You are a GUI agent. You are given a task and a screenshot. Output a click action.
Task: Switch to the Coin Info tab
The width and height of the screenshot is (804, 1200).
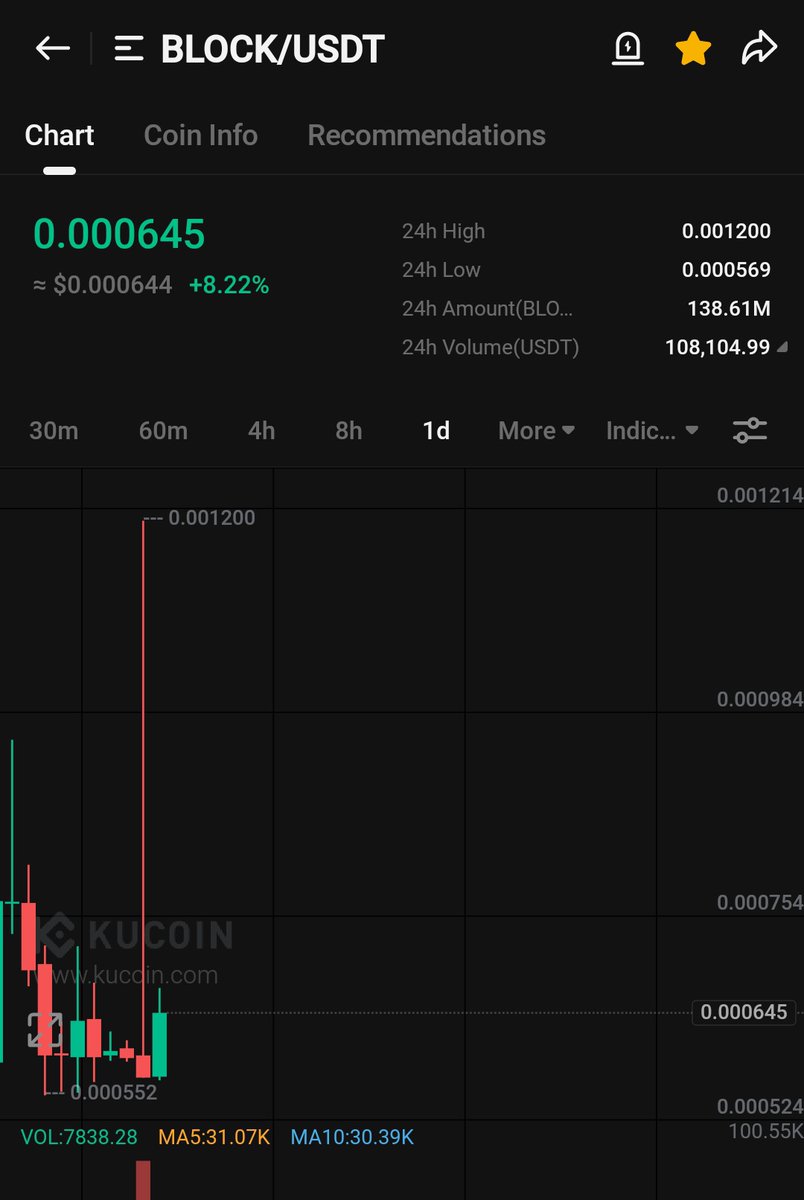[200, 135]
